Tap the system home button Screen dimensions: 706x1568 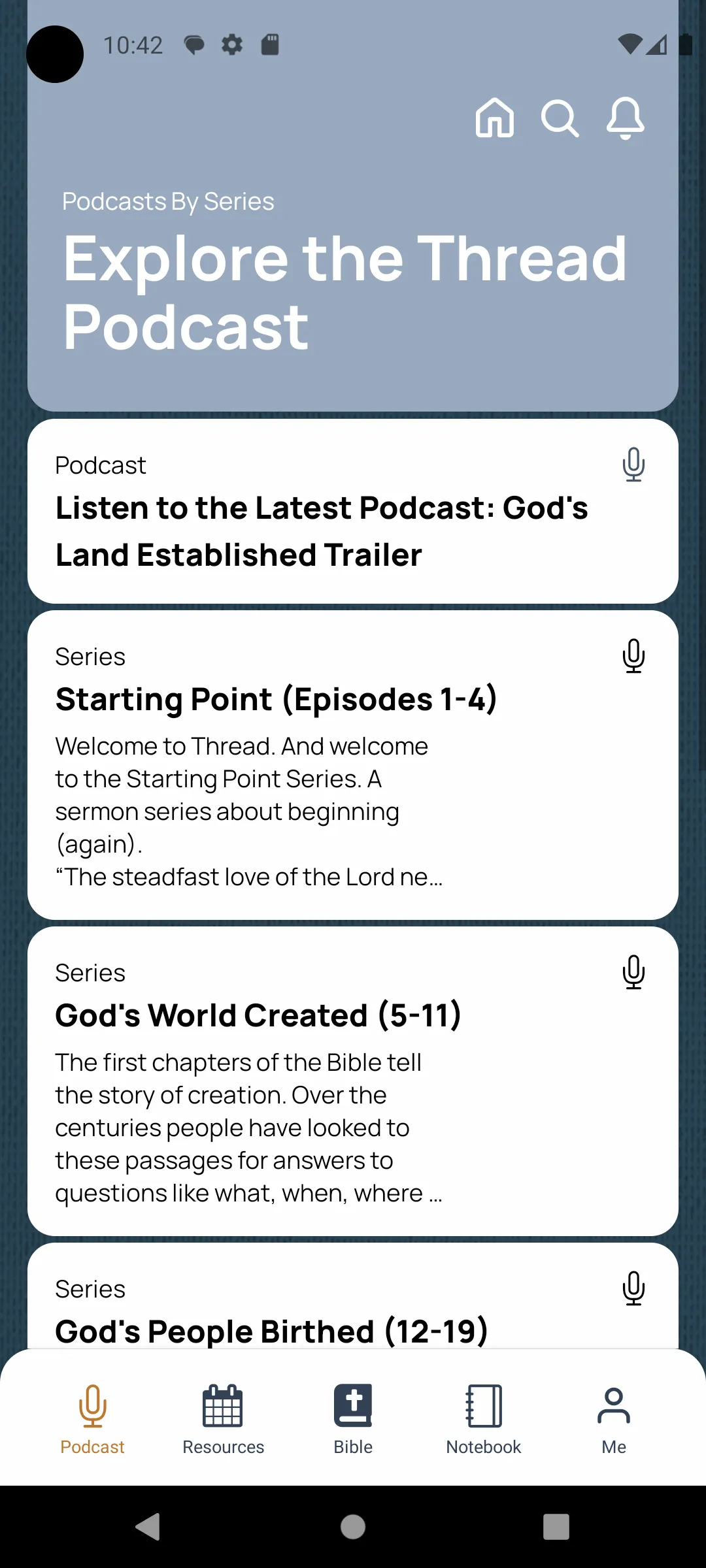(353, 1527)
